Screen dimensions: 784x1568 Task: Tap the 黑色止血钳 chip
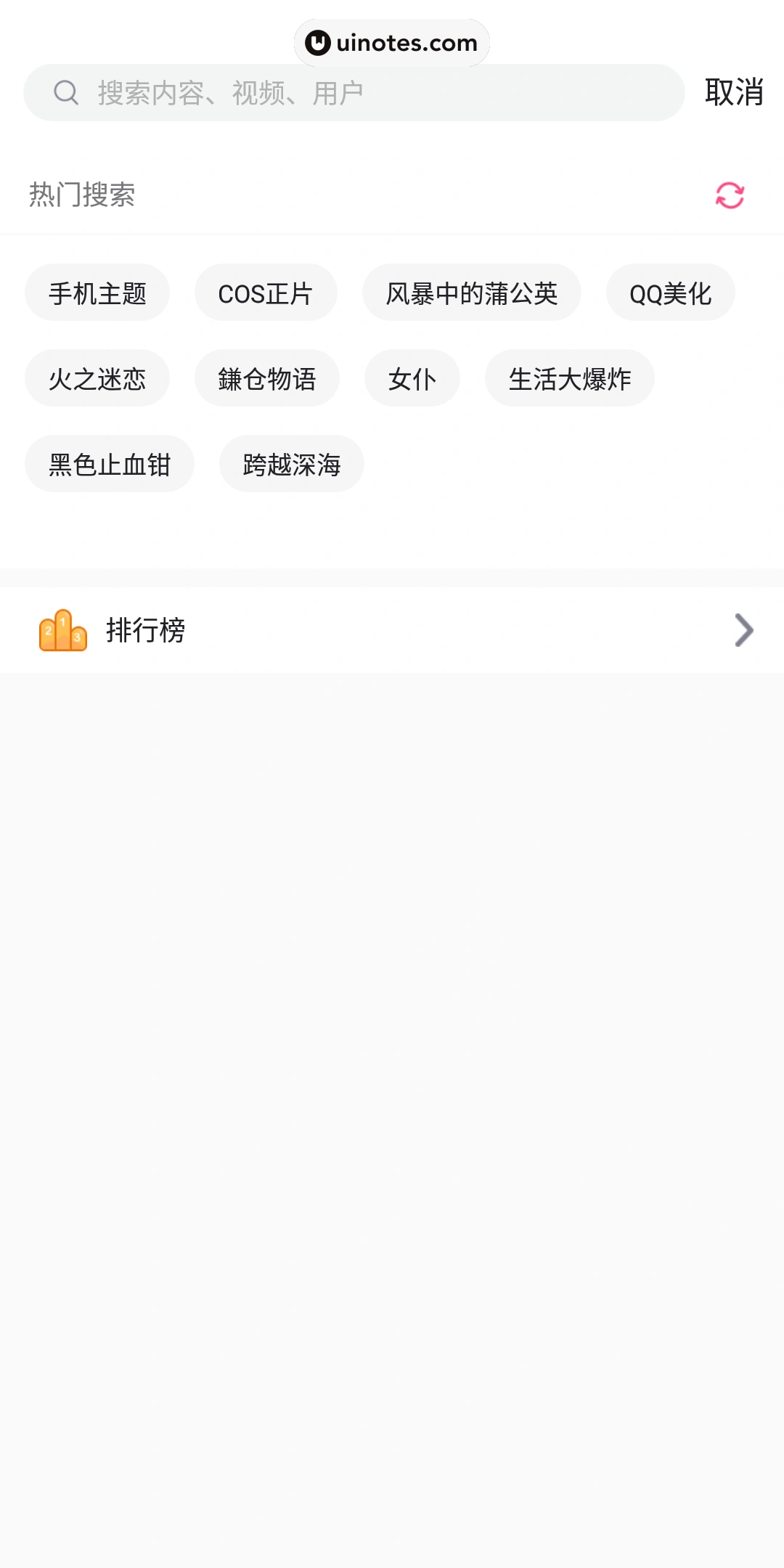110,465
